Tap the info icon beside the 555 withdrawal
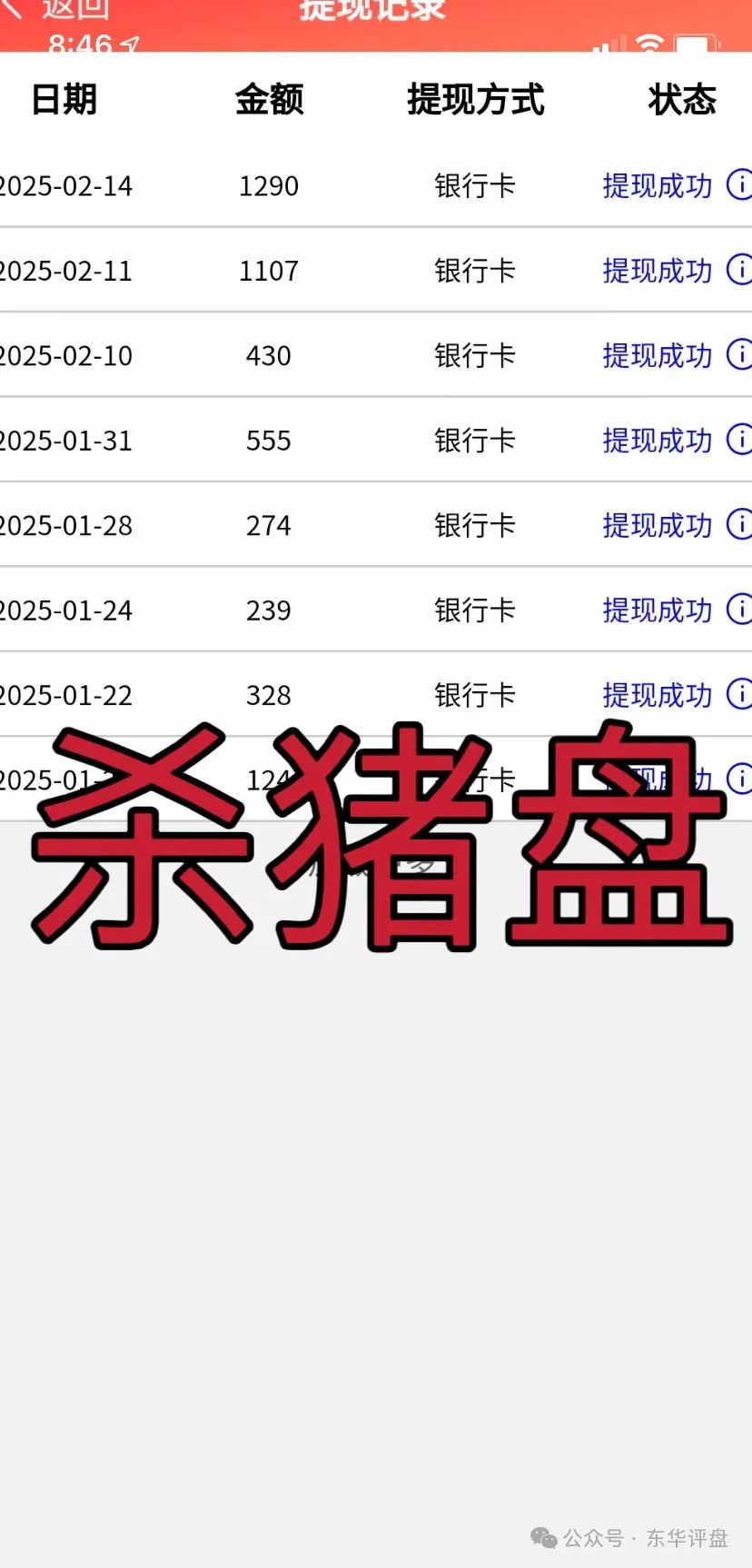752x1568 pixels. click(x=739, y=440)
